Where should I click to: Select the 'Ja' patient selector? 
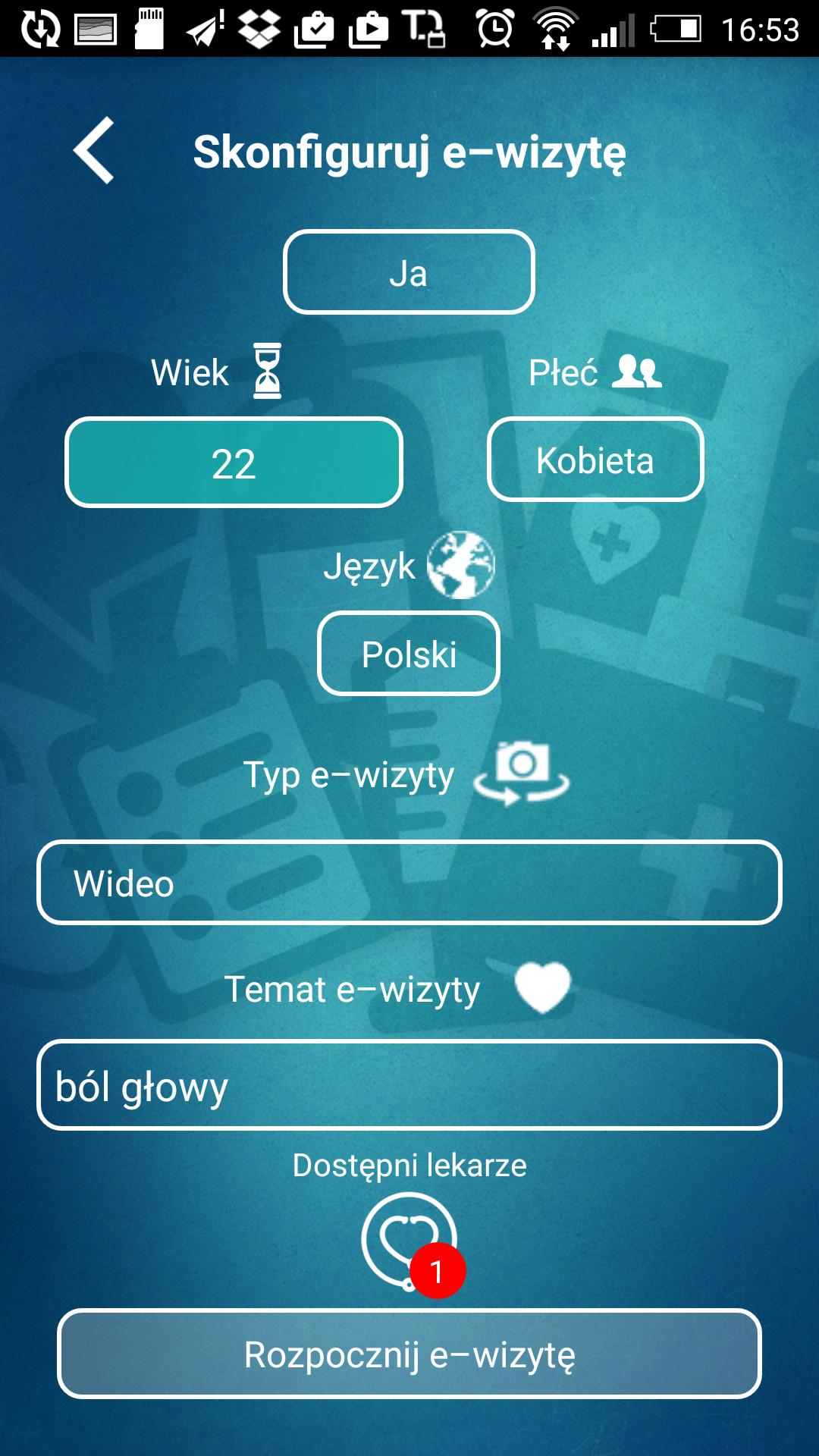pyautogui.click(x=409, y=272)
